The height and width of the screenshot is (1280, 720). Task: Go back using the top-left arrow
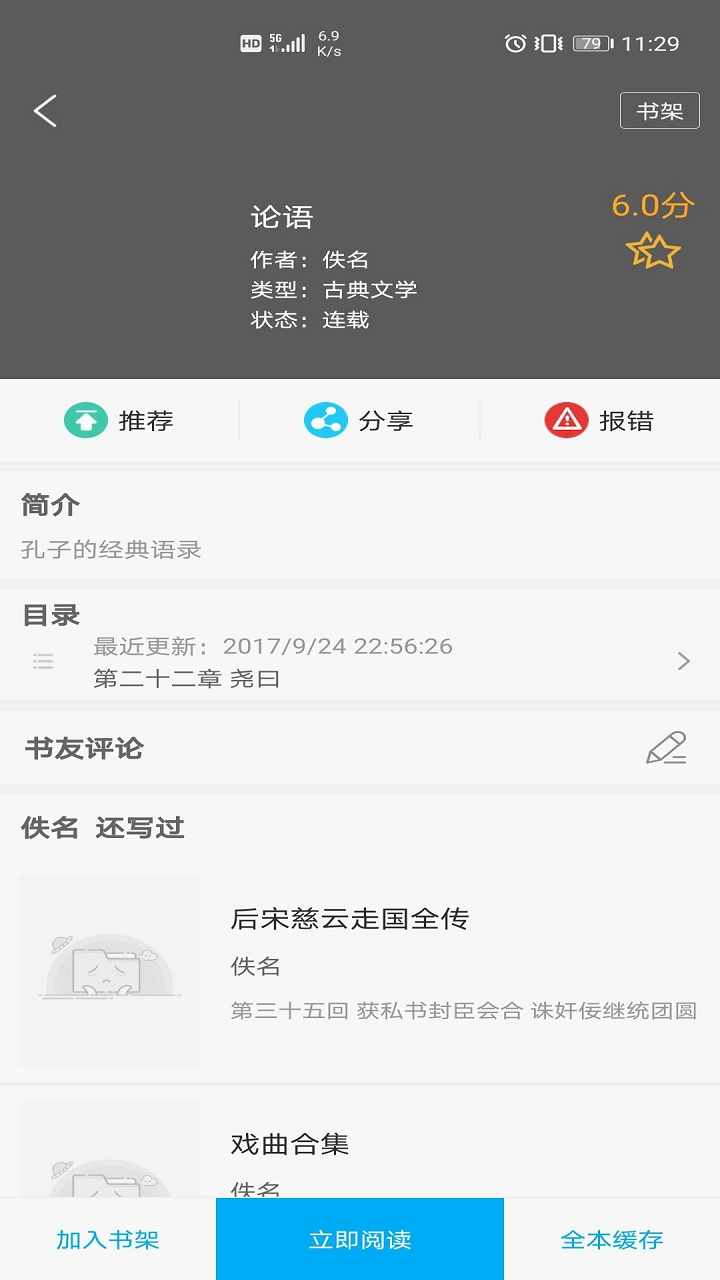45,111
